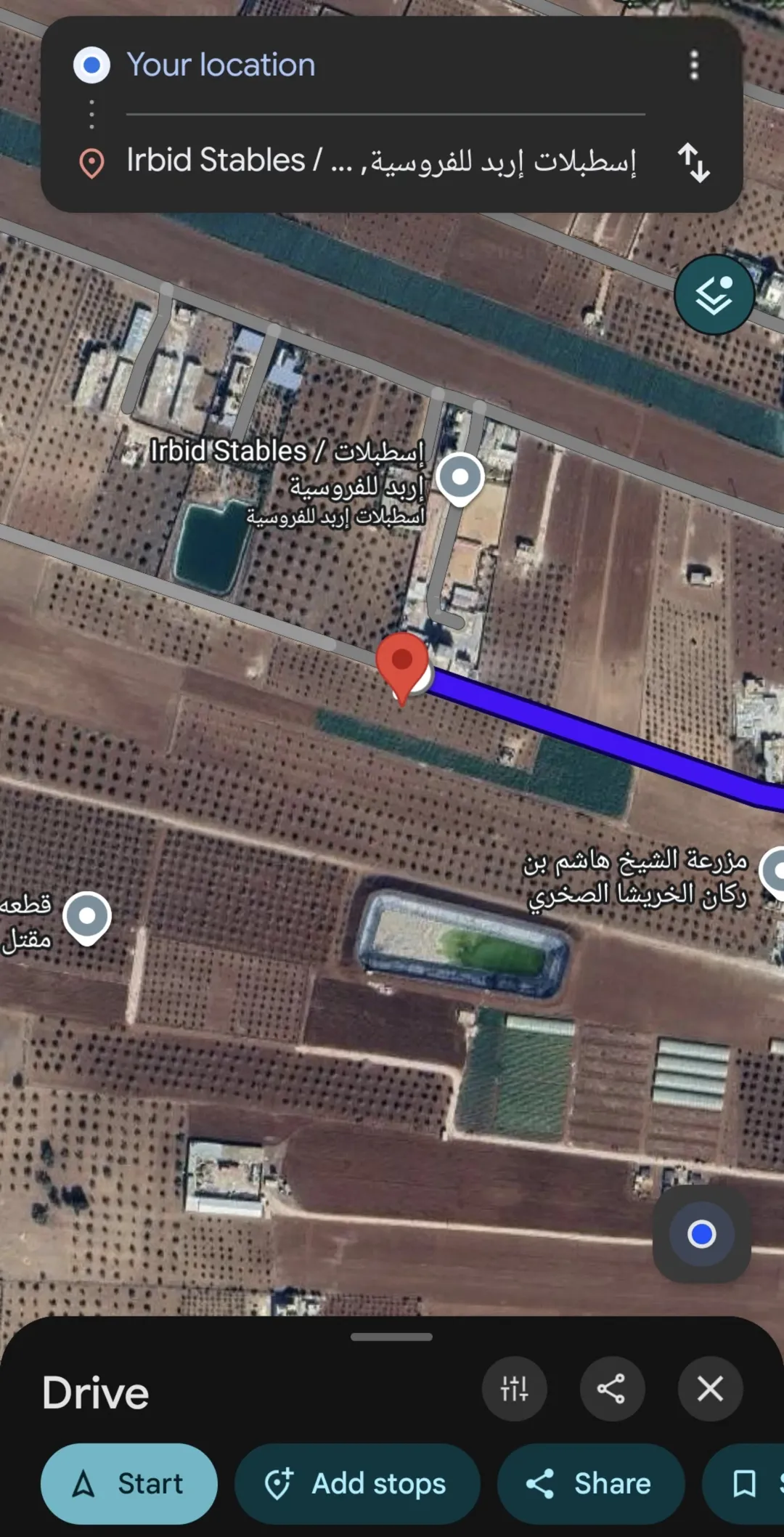Screen dimensions: 784x1537
Task: Close the Drive directions panel
Action: 710,1389
